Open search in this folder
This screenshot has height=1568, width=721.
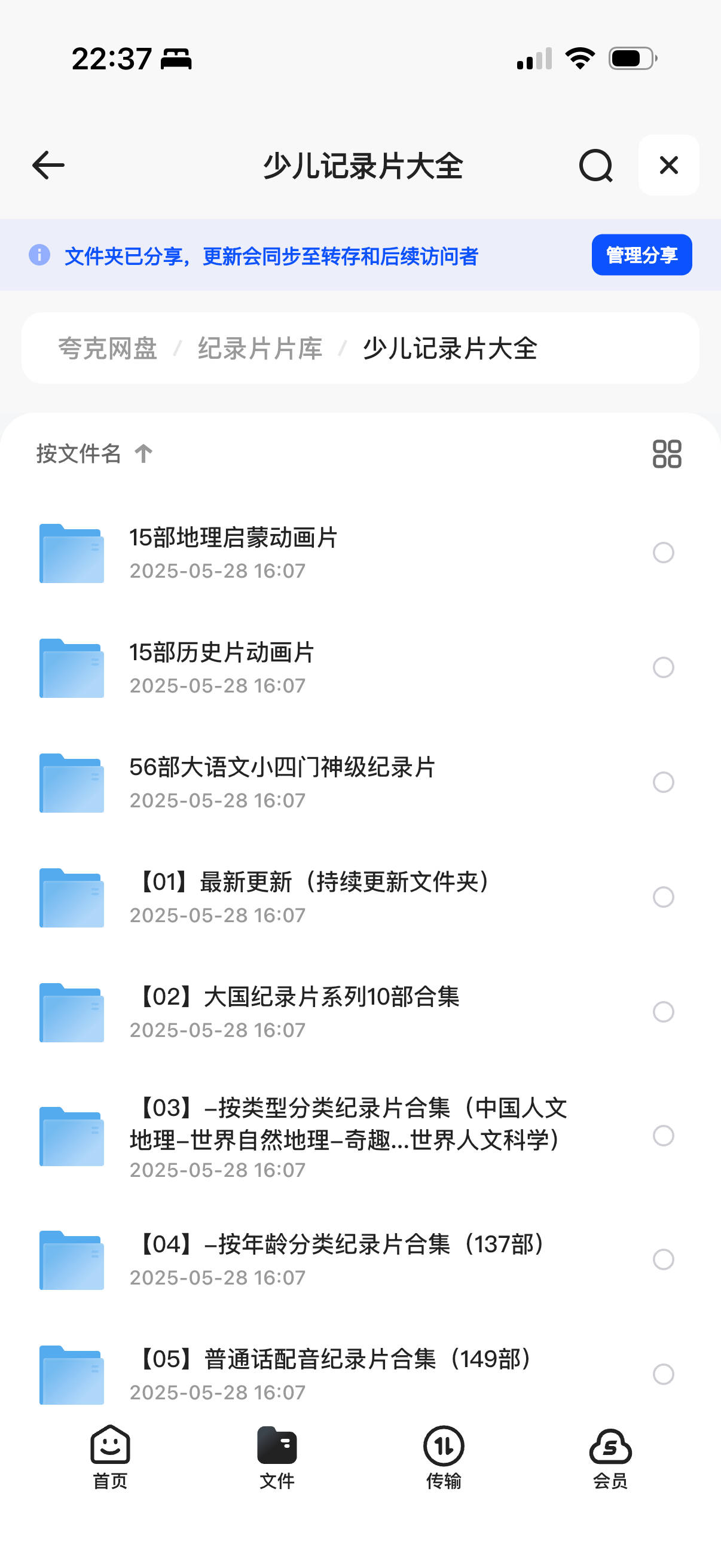pyautogui.click(x=595, y=165)
